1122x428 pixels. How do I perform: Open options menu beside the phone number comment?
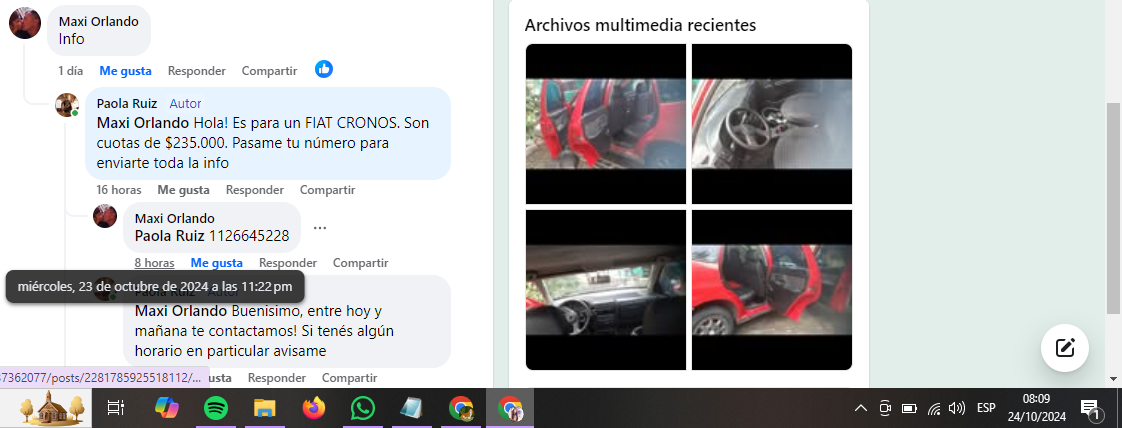pyautogui.click(x=320, y=228)
